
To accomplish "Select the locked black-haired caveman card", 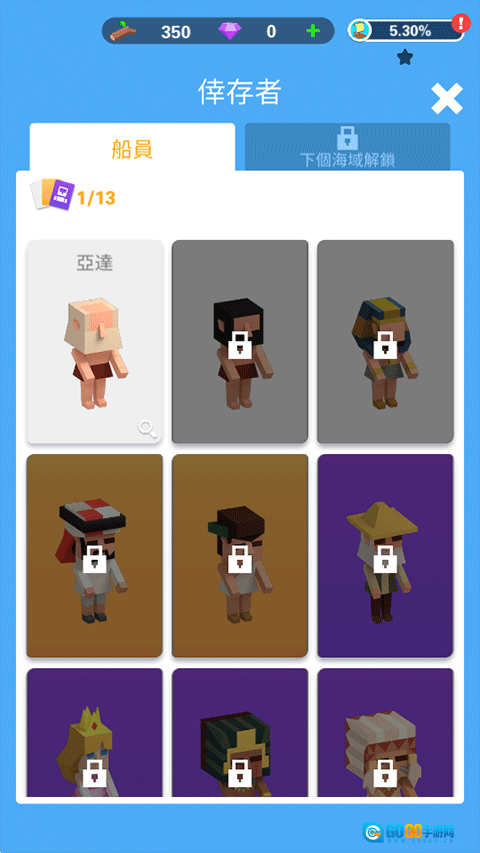I will coord(240,342).
